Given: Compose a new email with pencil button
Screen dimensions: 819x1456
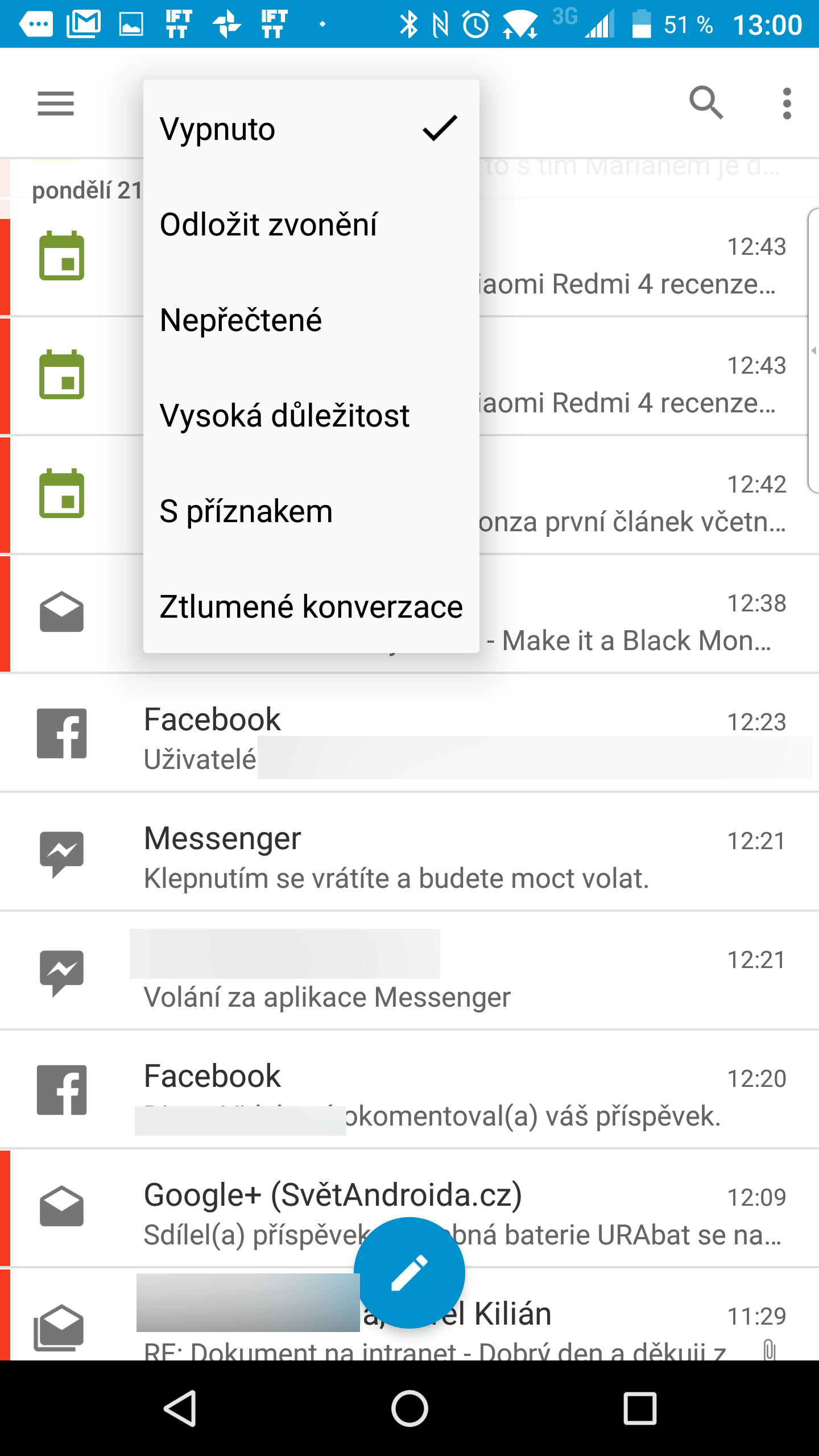Looking at the screenshot, I should [x=409, y=1273].
